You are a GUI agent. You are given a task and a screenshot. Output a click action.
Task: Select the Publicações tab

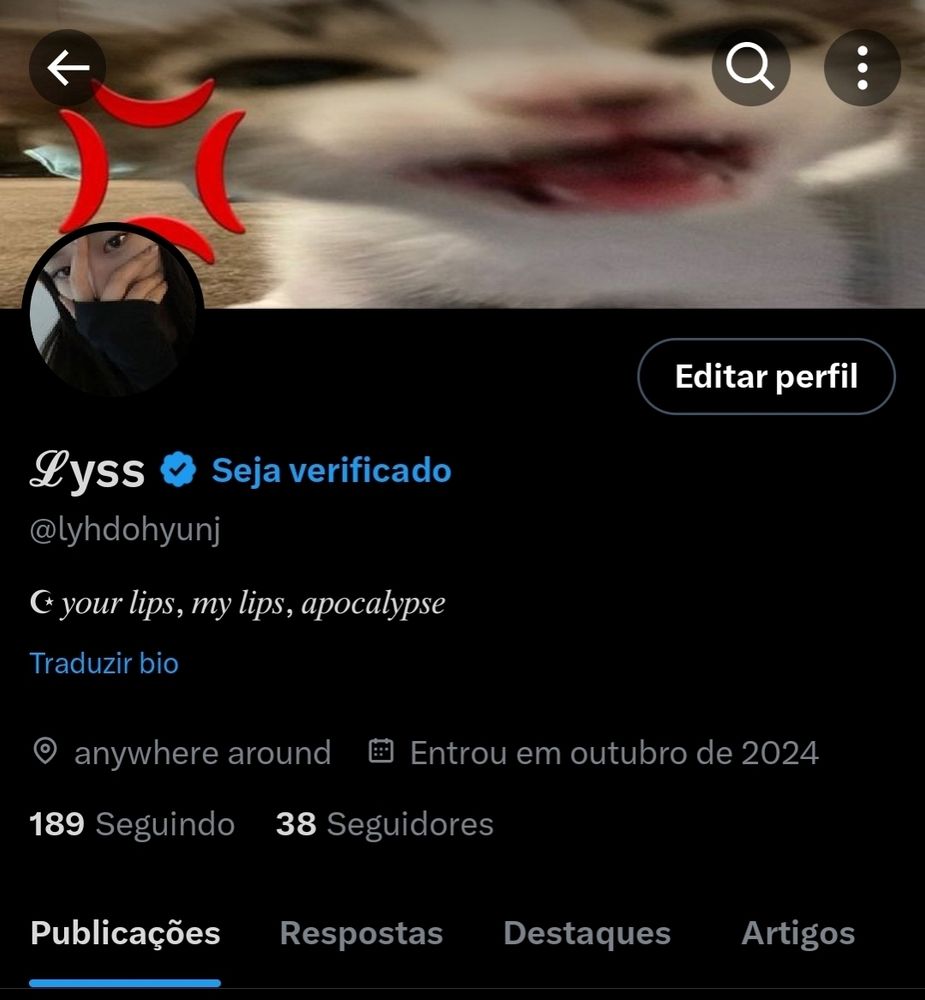click(x=125, y=934)
